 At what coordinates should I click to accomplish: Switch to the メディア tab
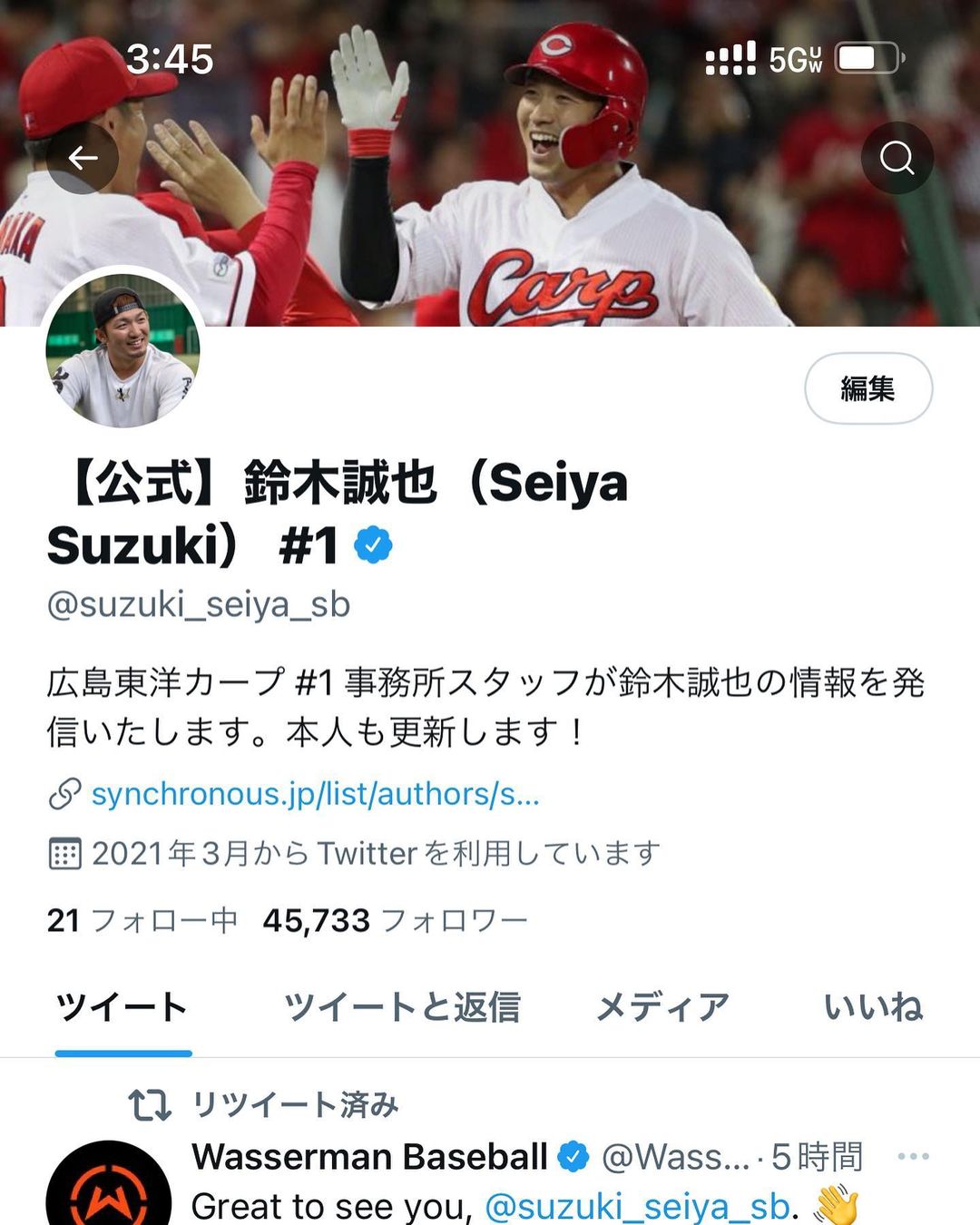(662, 1007)
